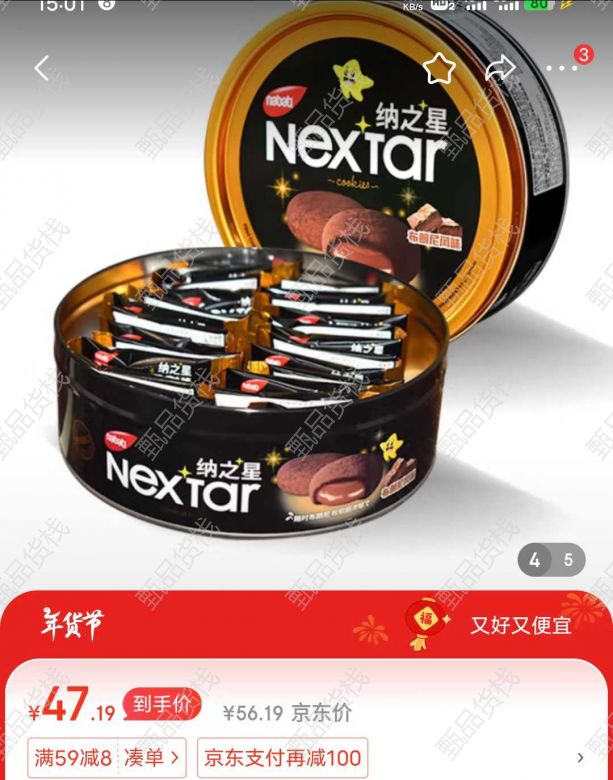
Task: Open the 满59减8 凑单 offer
Action: coord(109,758)
